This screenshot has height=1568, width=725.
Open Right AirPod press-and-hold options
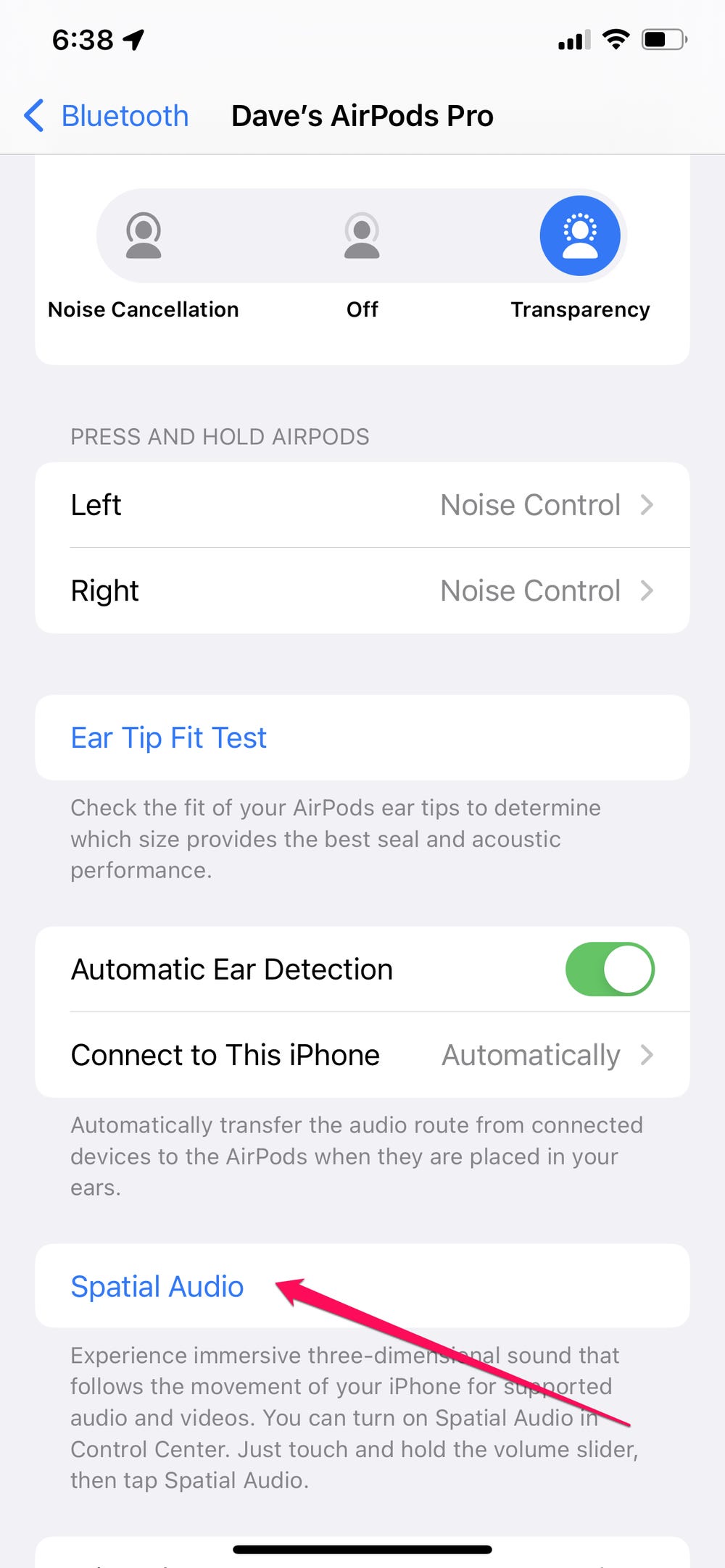coord(362,591)
